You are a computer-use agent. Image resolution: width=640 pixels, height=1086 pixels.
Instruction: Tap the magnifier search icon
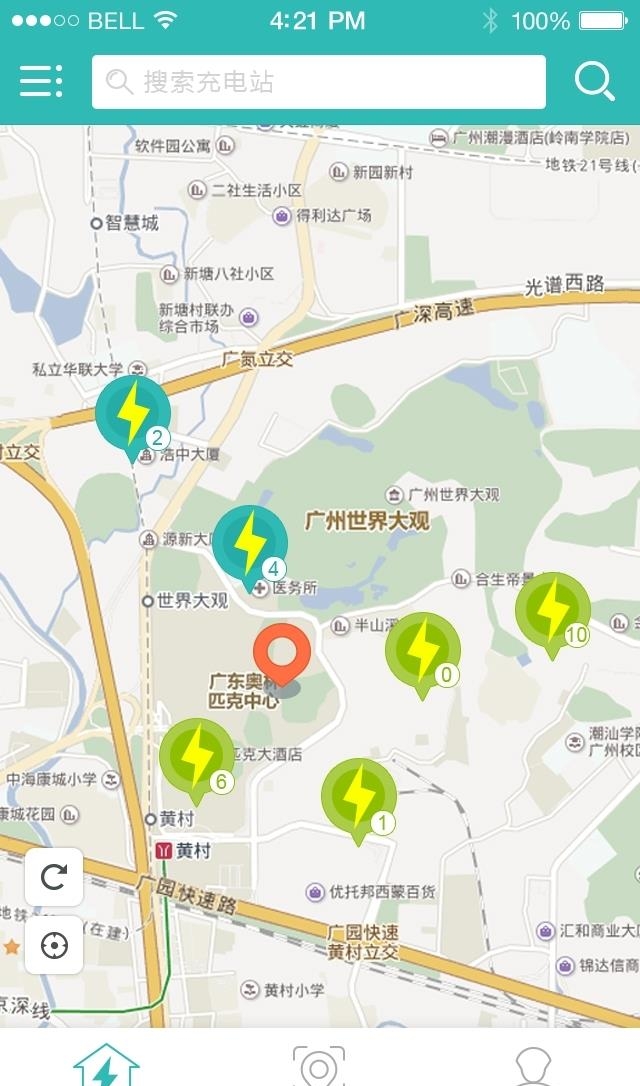pos(594,81)
